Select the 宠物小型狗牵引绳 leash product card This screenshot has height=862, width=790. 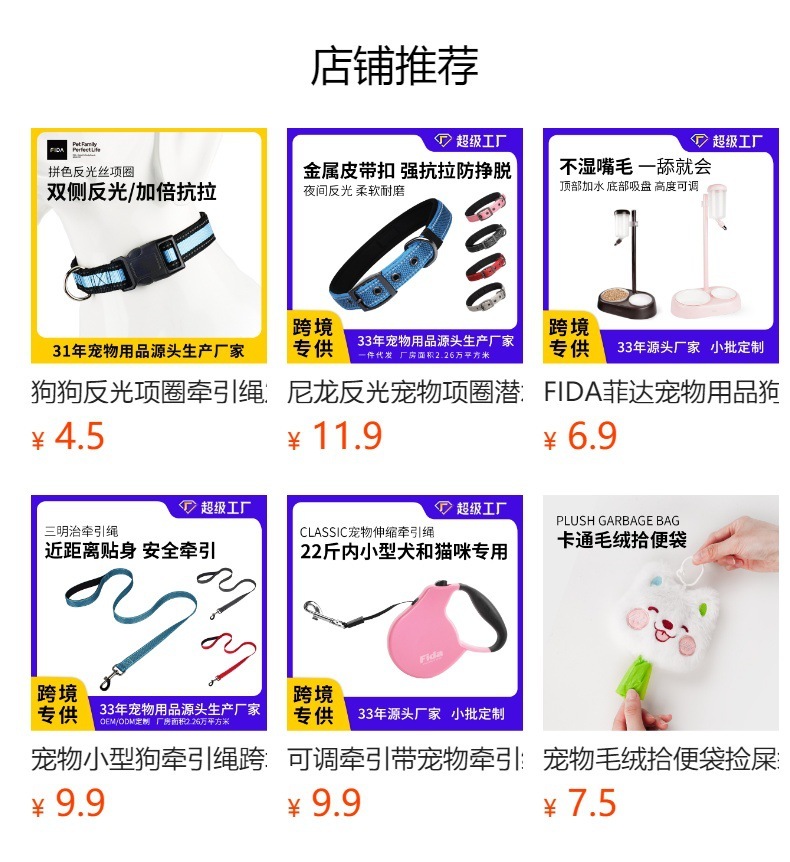[x=149, y=613]
